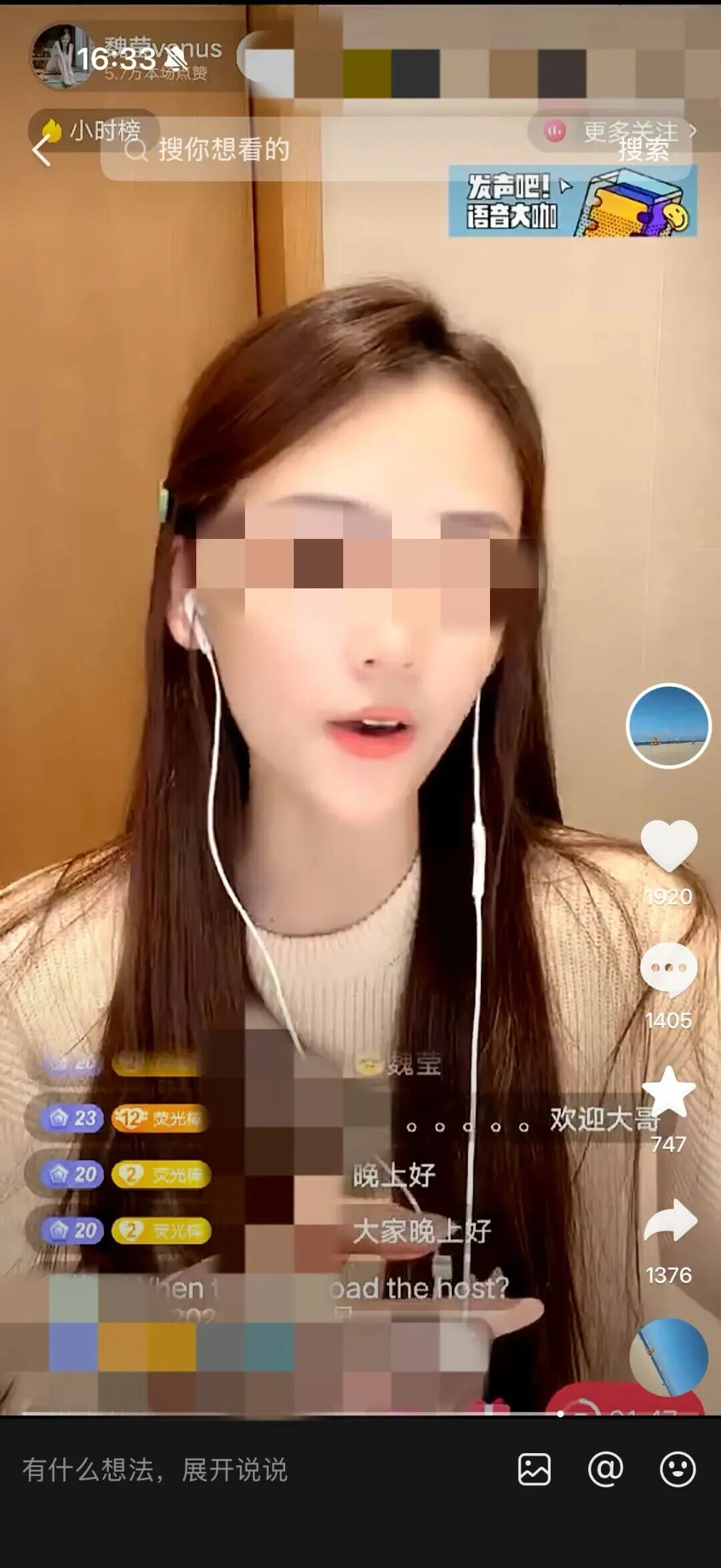Tap the 搜索 button
721x1568 pixels.
click(643, 150)
